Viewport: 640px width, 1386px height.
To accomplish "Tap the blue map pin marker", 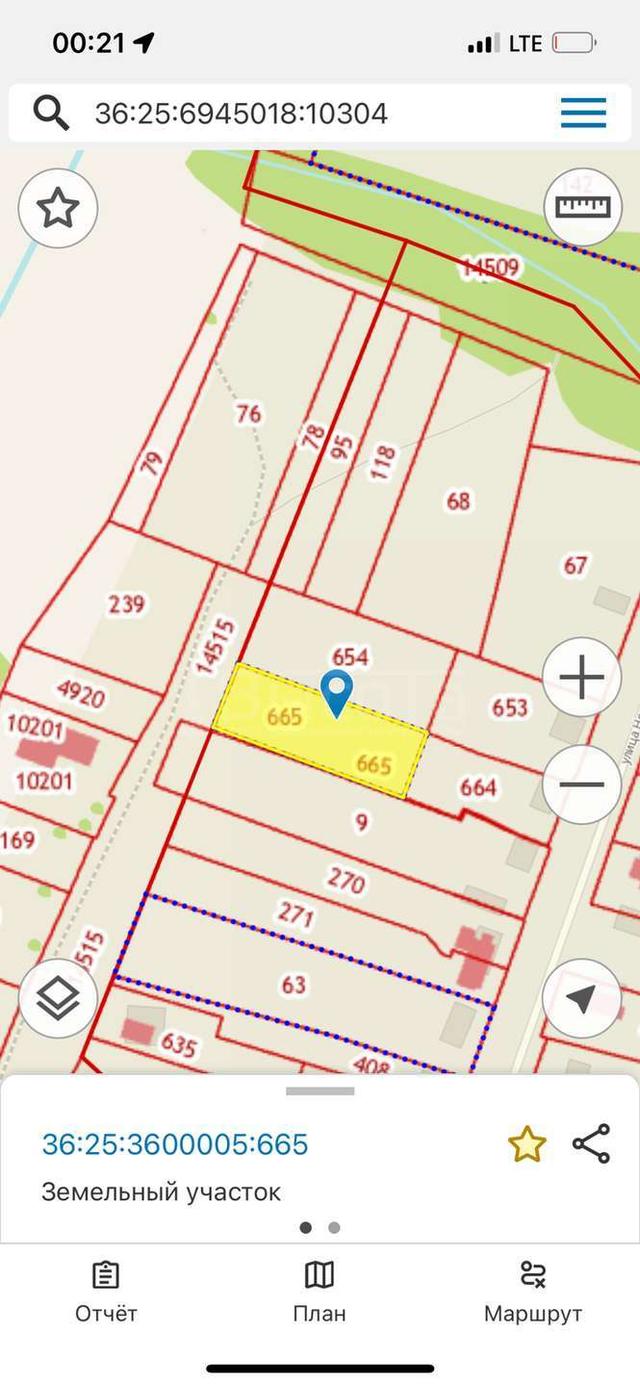I will [x=338, y=692].
